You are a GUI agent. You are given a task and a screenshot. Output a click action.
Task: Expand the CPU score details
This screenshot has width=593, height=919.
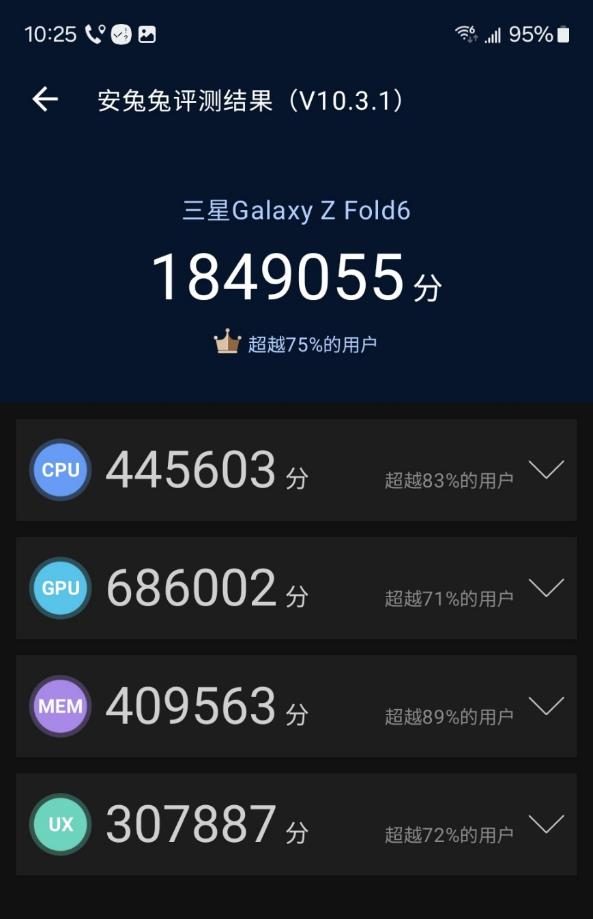tap(546, 469)
